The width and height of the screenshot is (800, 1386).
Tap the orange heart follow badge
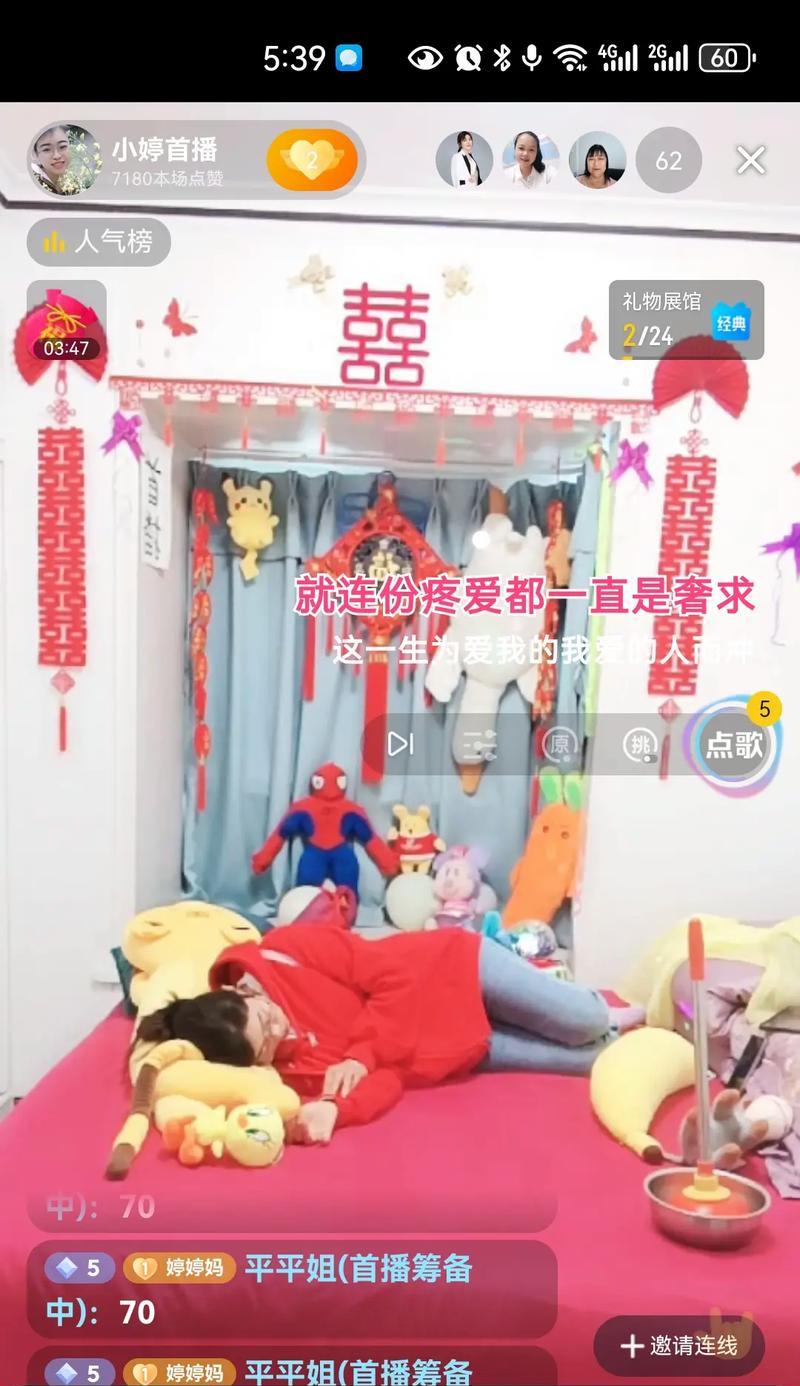312,160
